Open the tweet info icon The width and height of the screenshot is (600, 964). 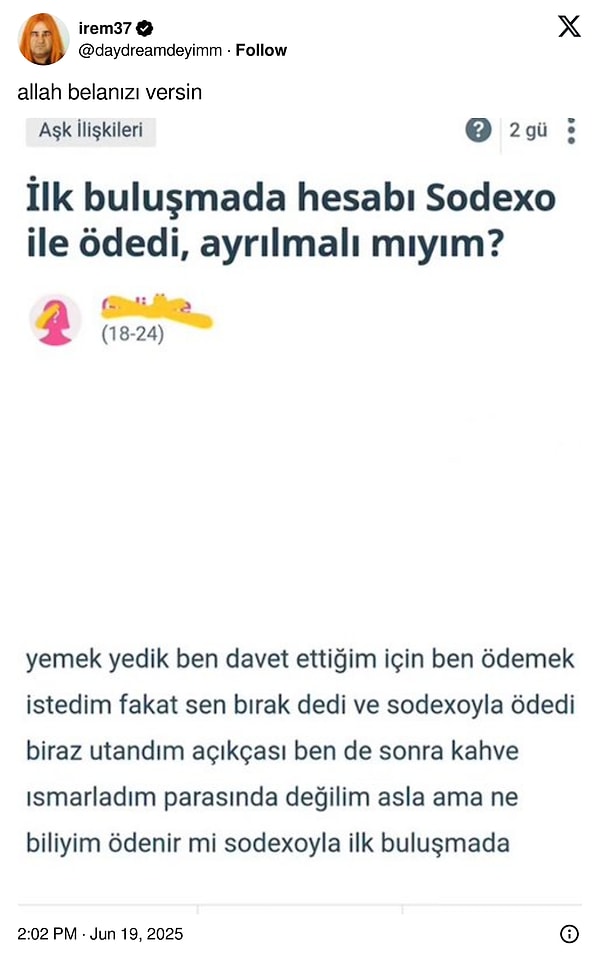(569, 934)
